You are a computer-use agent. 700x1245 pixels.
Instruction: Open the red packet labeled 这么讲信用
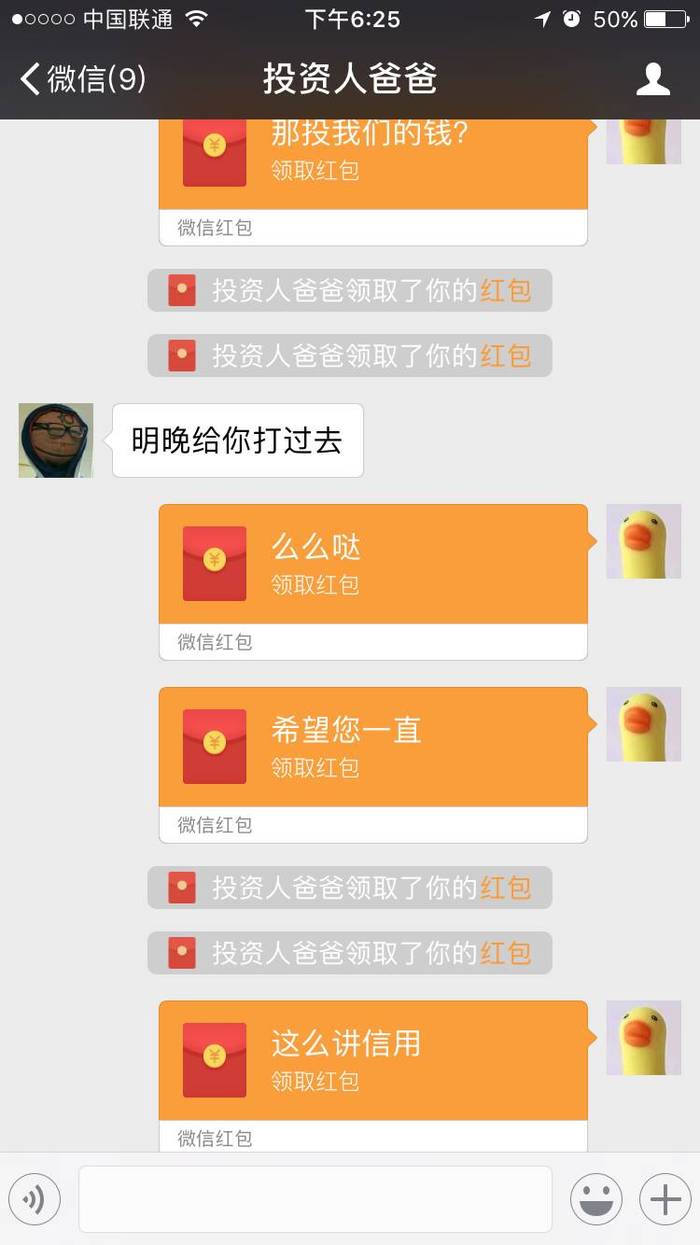coord(372,1060)
